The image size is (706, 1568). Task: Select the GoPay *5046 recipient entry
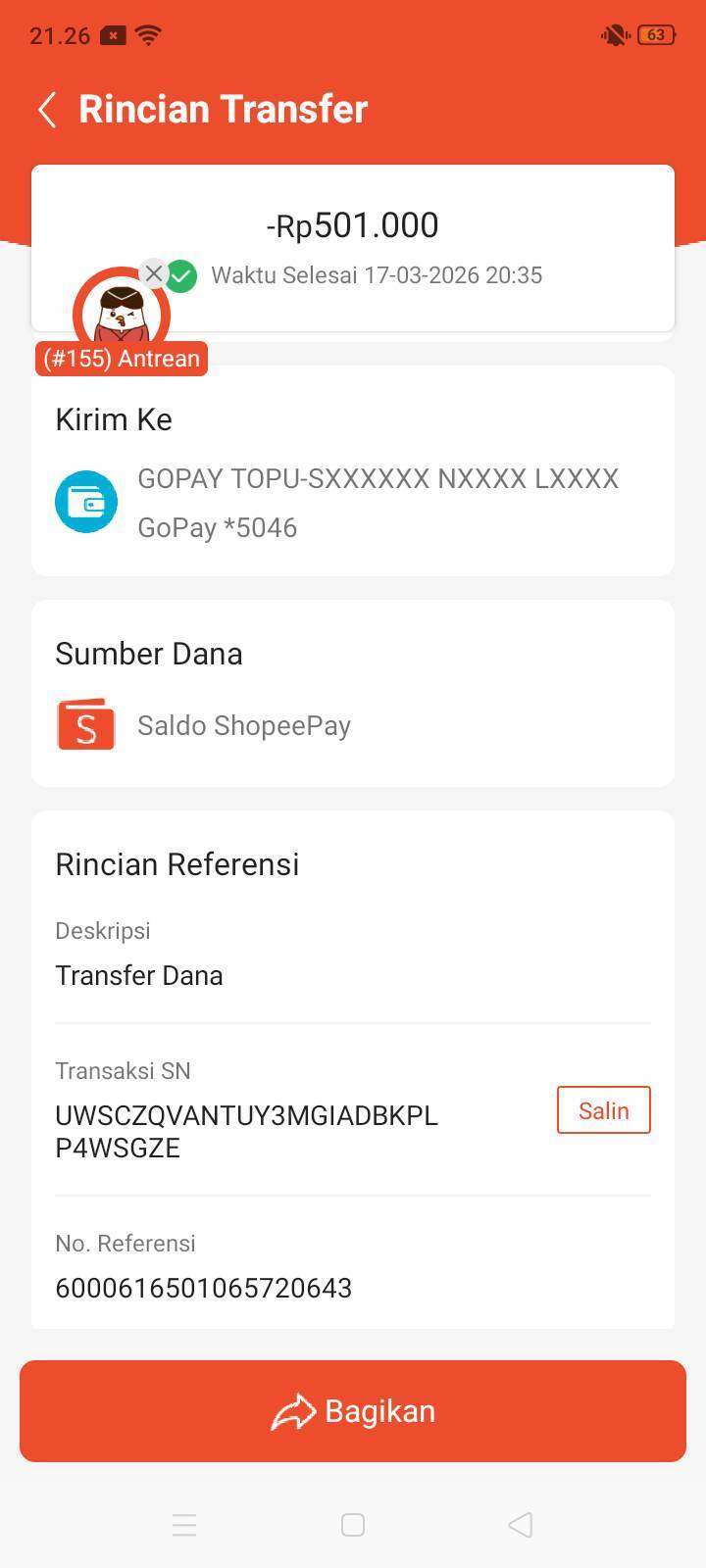(x=218, y=527)
